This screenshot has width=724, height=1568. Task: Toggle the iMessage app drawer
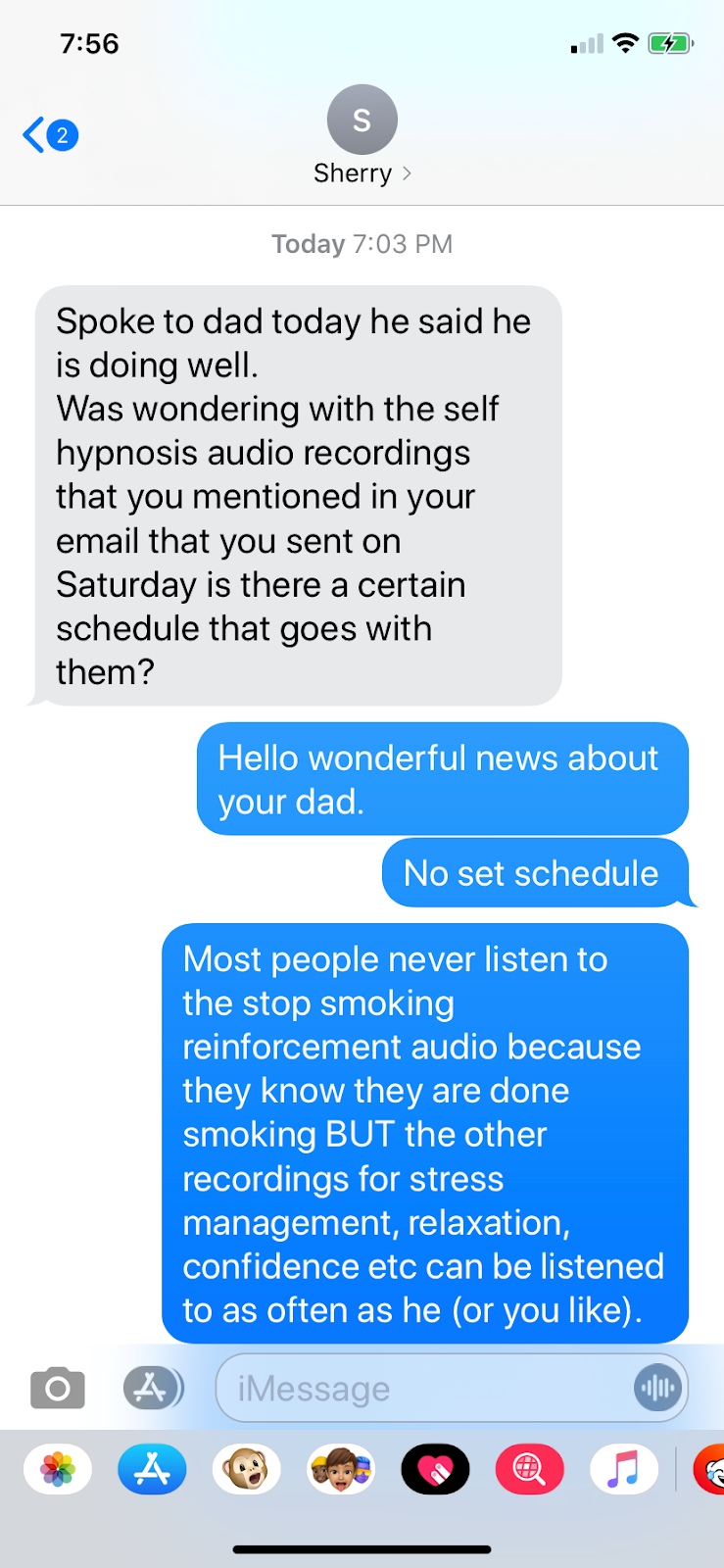click(x=153, y=1388)
